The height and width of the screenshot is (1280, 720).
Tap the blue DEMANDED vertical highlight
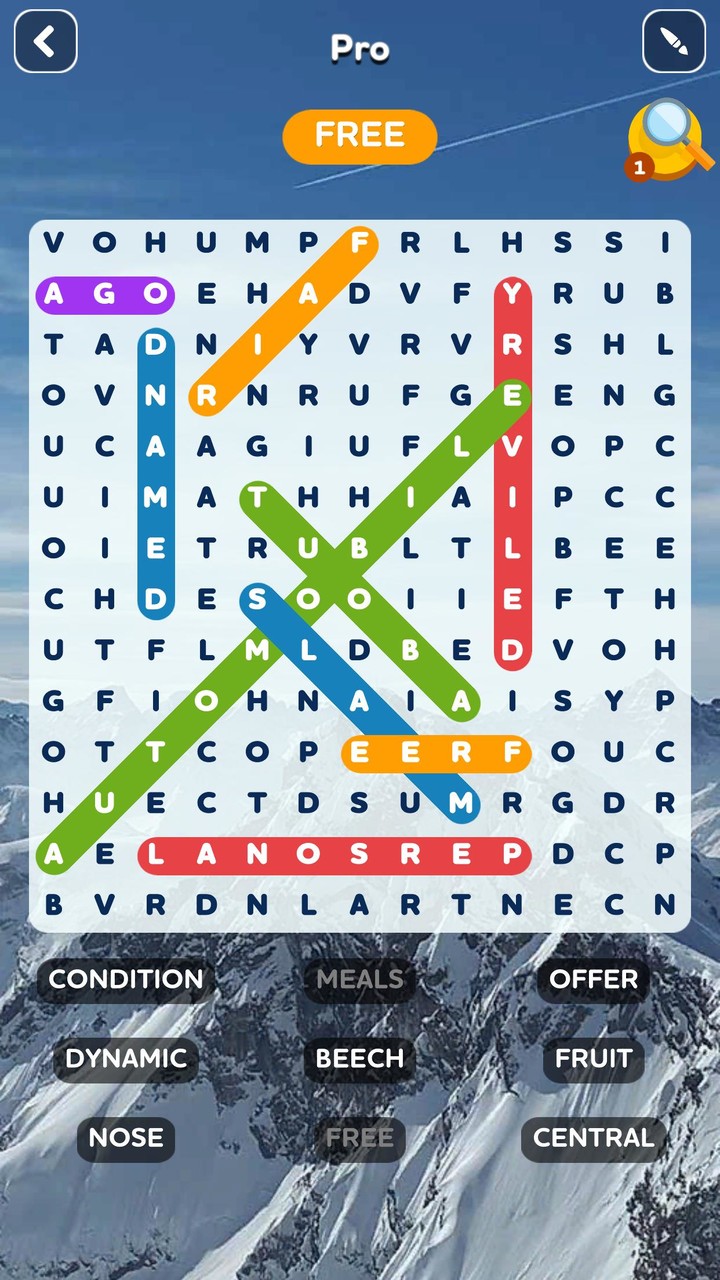(155, 472)
